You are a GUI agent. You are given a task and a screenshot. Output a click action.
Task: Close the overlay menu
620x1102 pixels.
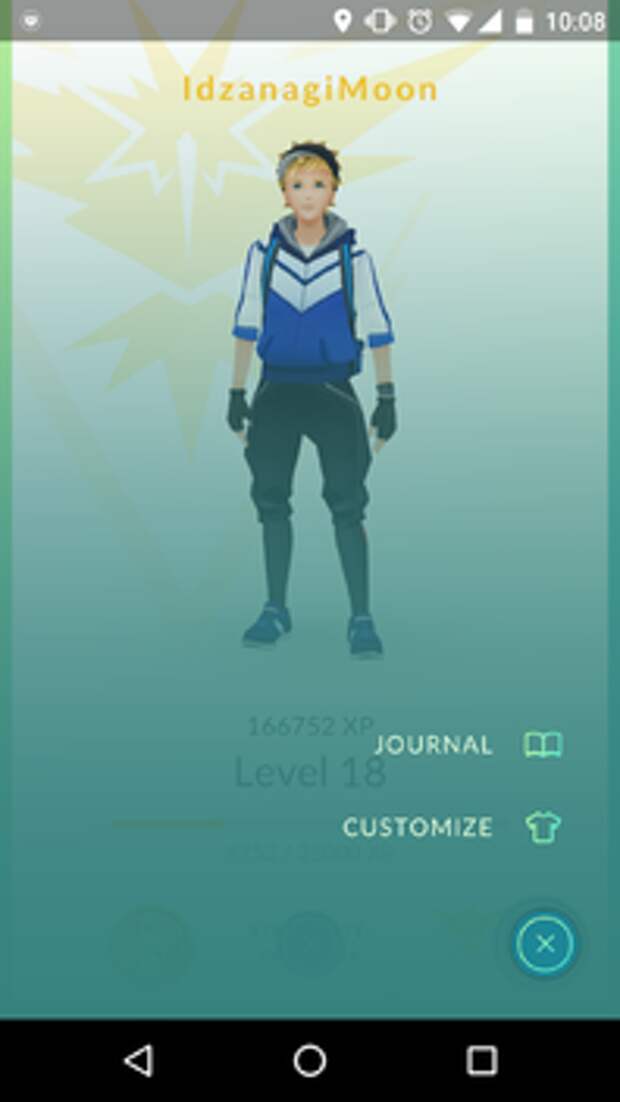point(544,943)
